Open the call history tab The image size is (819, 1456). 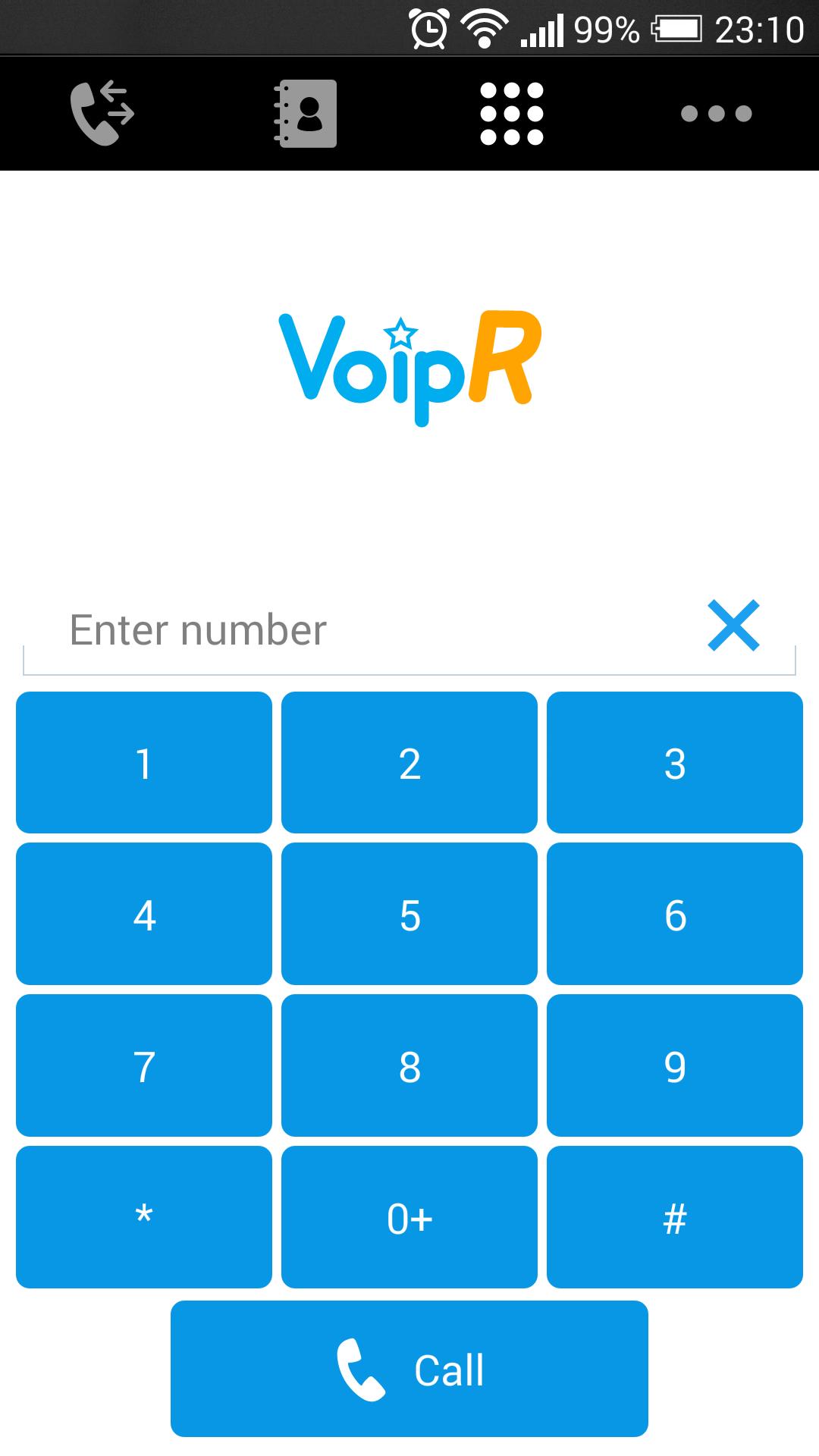[102, 113]
